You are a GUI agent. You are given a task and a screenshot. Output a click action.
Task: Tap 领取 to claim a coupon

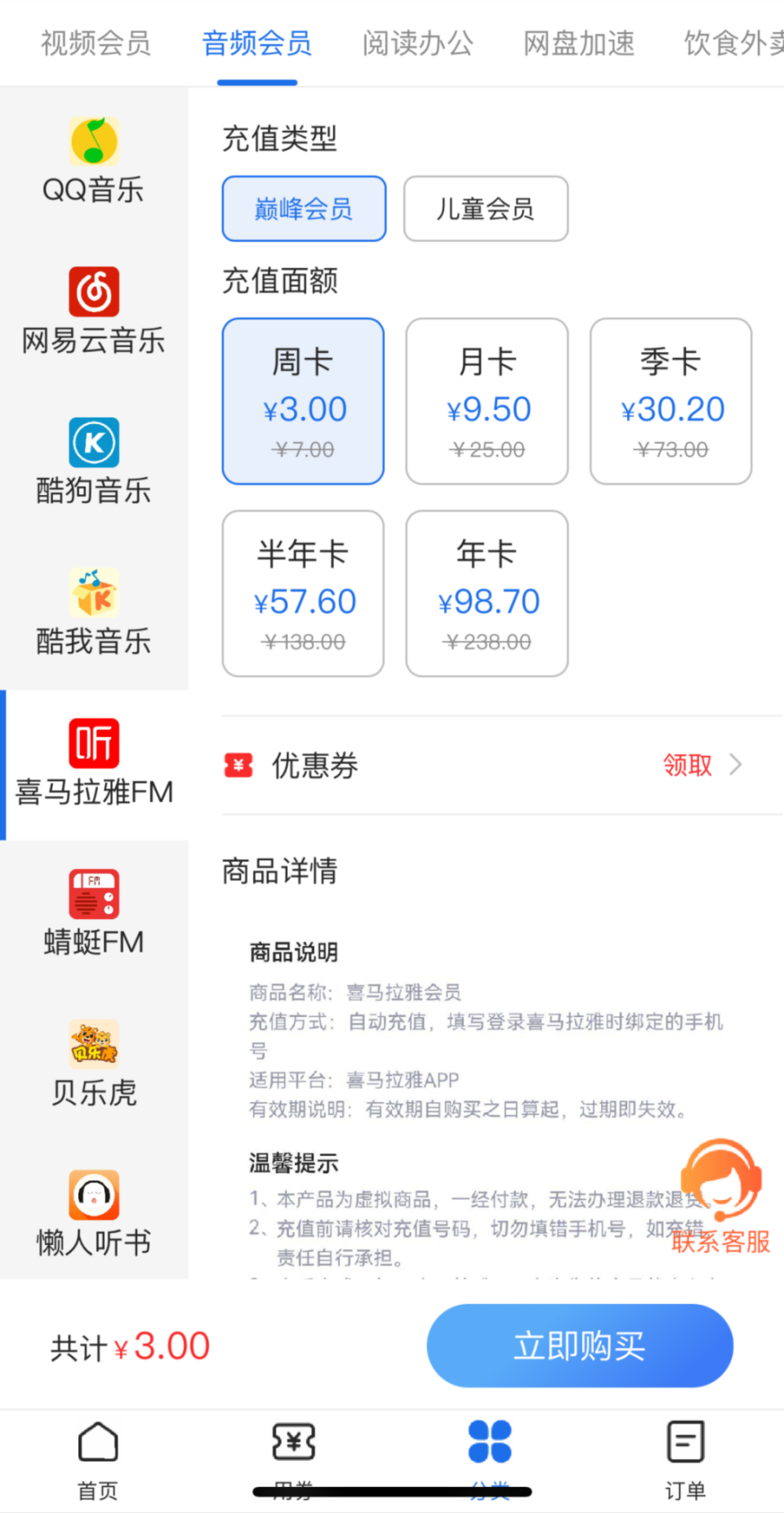[686, 765]
